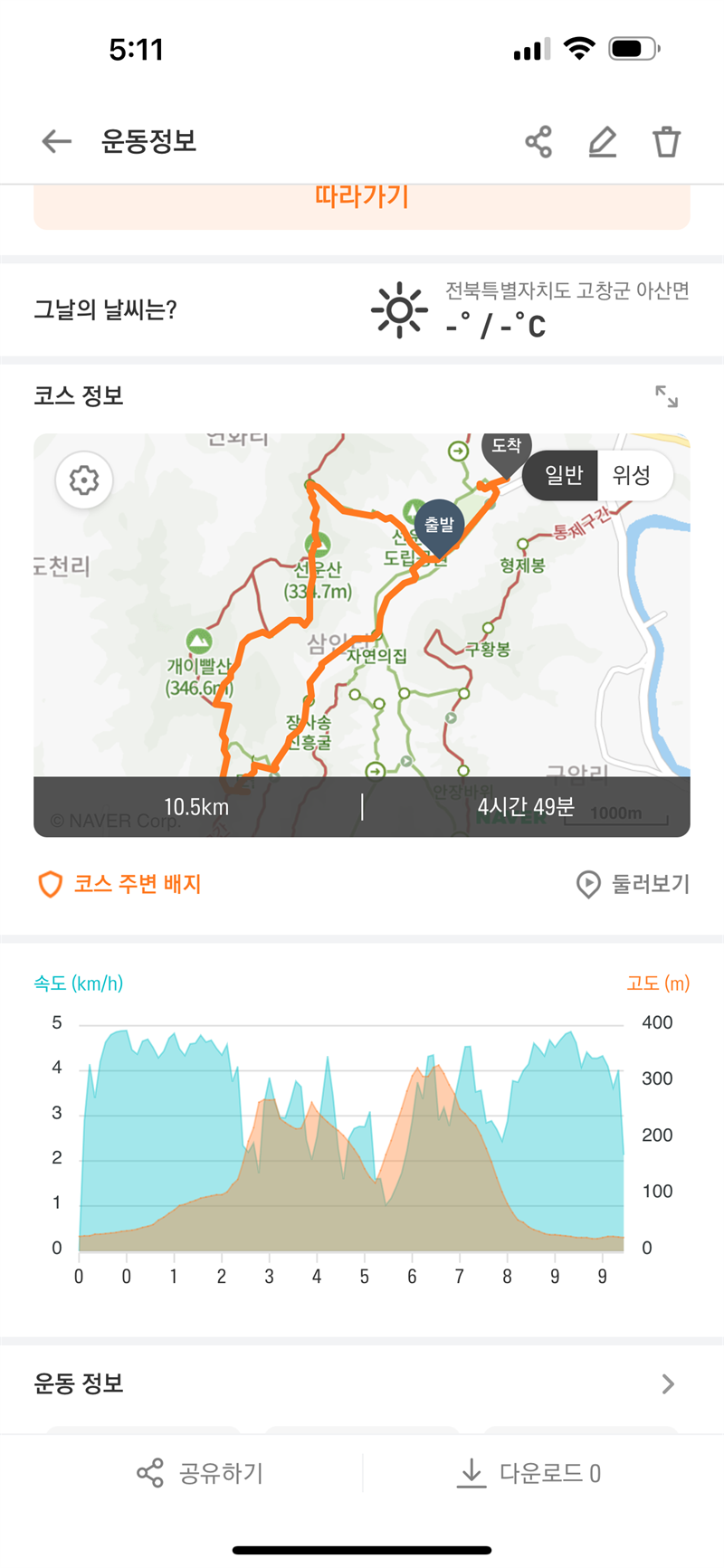Image resolution: width=724 pixels, height=1568 pixels.
Task: Share this workout from the top bar
Action: tap(538, 142)
